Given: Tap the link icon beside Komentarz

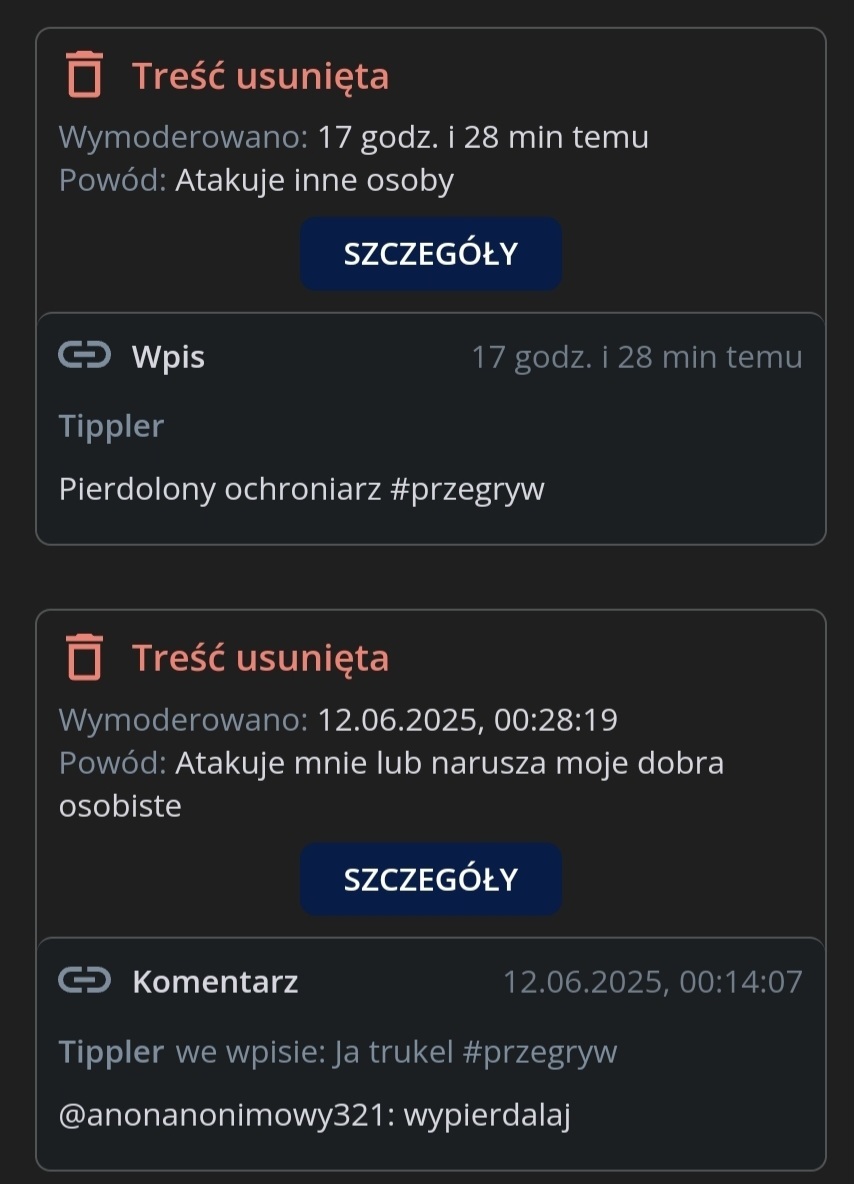Looking at the screenshot, I should click(x=85, y=980).
